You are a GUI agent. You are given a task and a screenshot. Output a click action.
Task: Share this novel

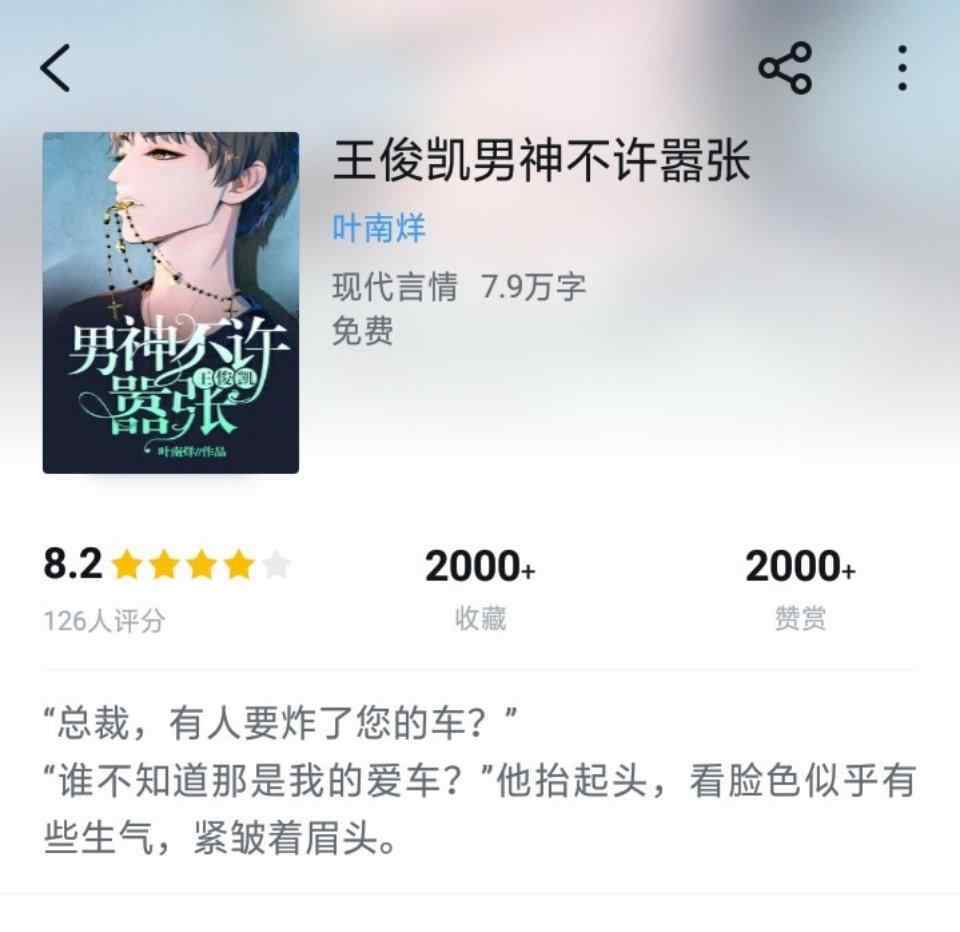point(785,68)
